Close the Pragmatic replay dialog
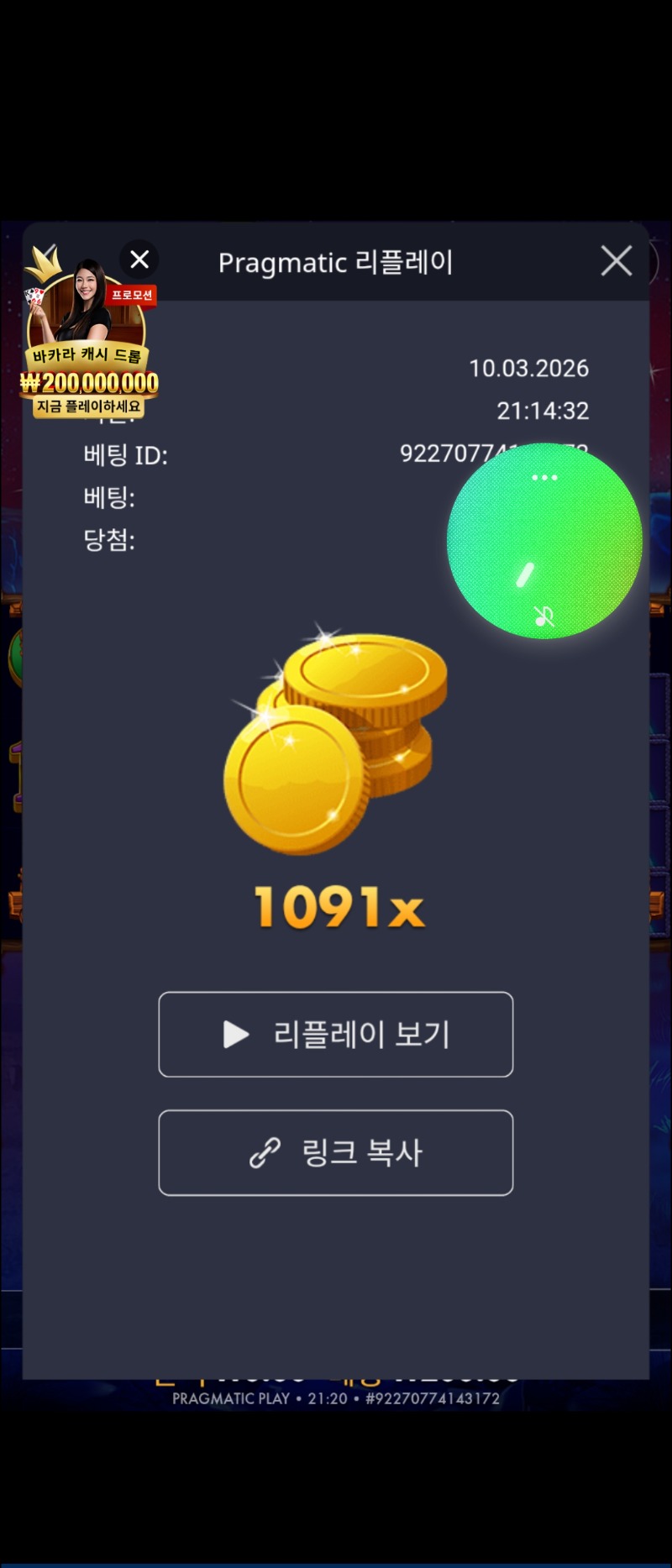 point(617,261)
